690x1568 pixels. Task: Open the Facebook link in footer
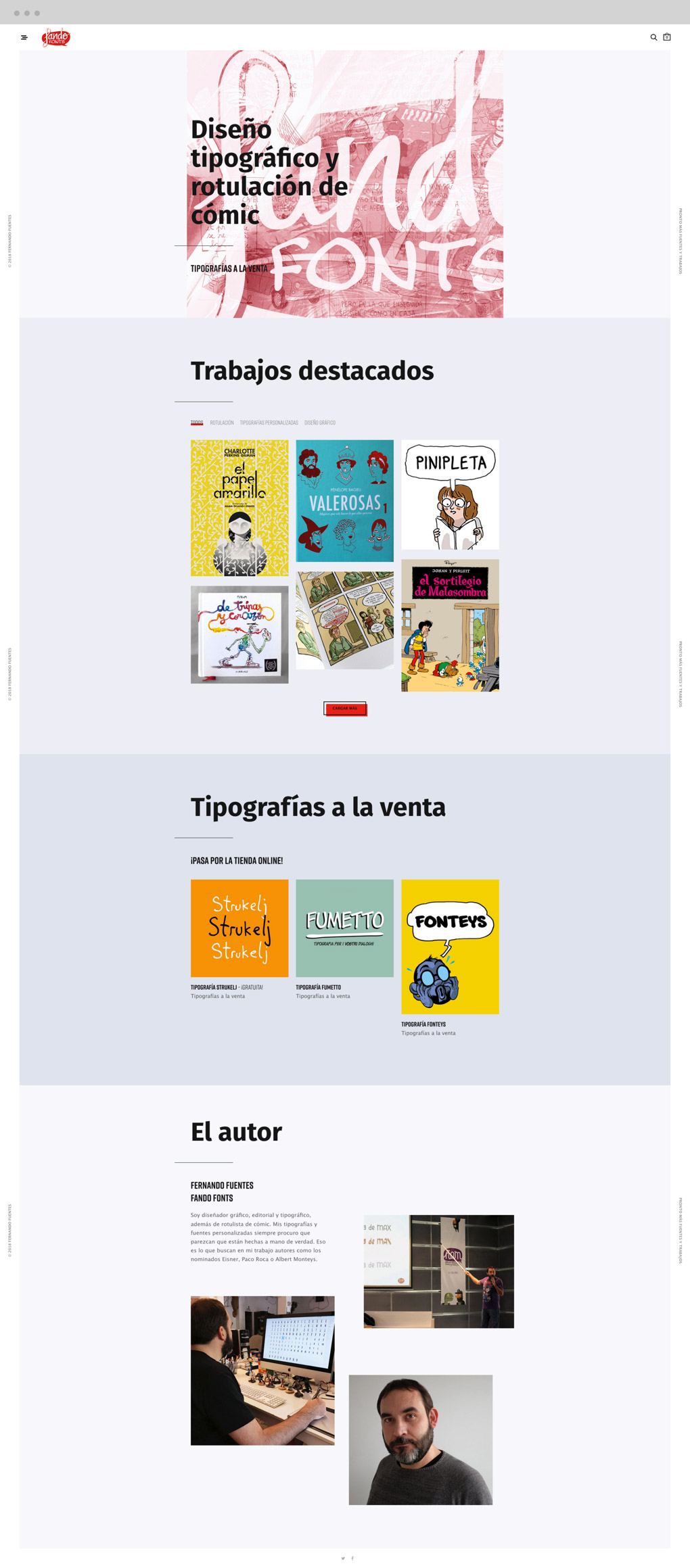(352, 1558)
